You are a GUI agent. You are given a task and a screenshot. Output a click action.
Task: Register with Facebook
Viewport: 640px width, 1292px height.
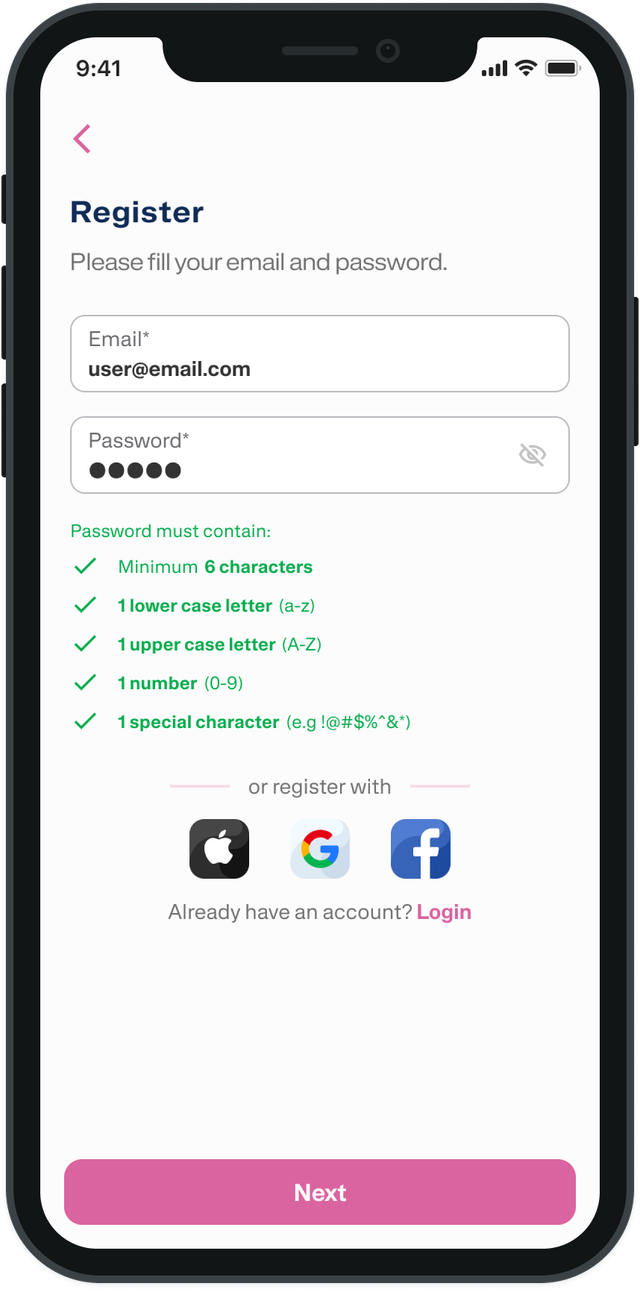[420, 849]
